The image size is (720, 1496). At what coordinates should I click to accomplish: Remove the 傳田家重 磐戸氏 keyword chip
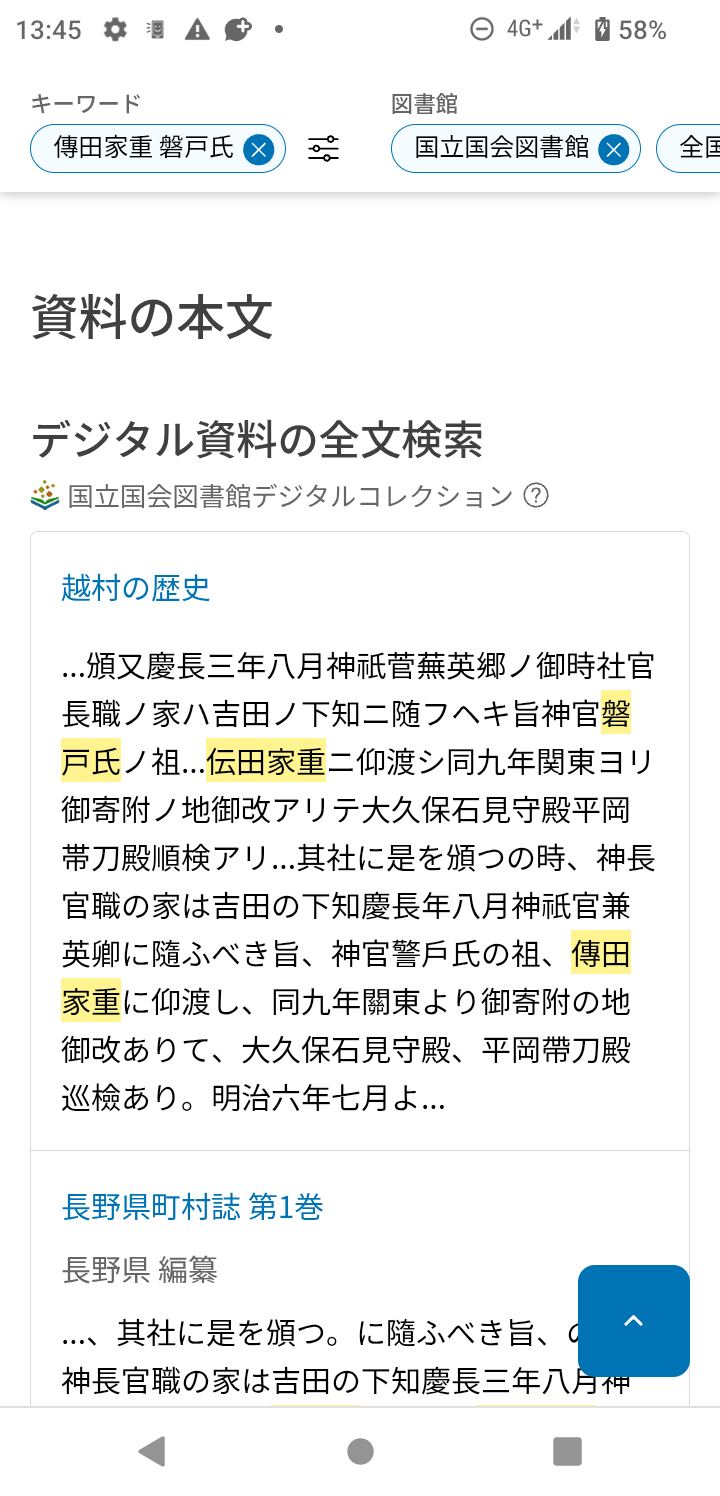[x=258, y=150]
